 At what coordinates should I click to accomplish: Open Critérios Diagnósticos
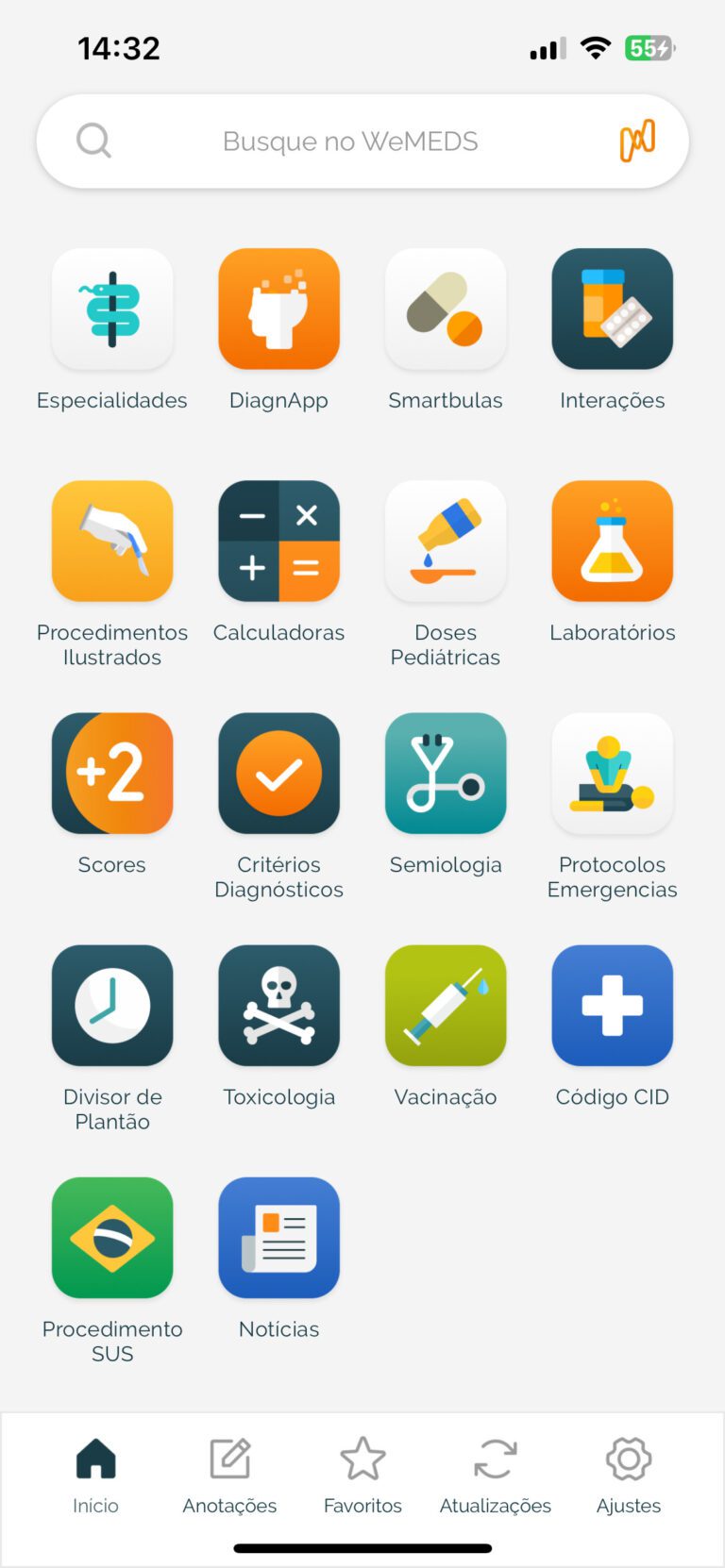click(278, 774)
